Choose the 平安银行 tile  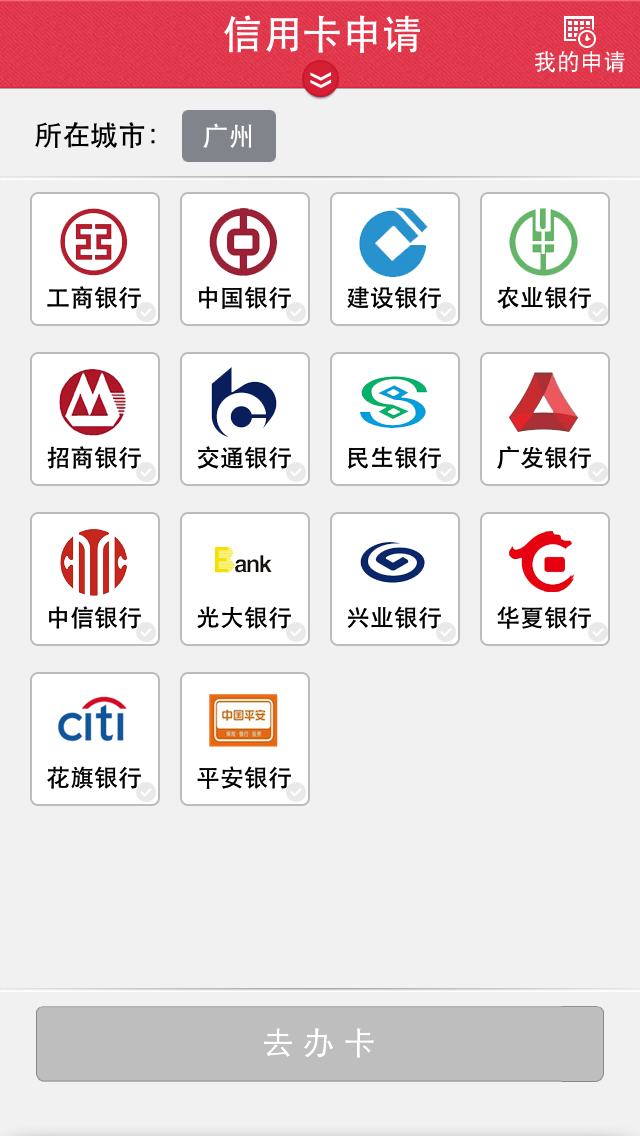pyautogui.click(x=245, y=739)
